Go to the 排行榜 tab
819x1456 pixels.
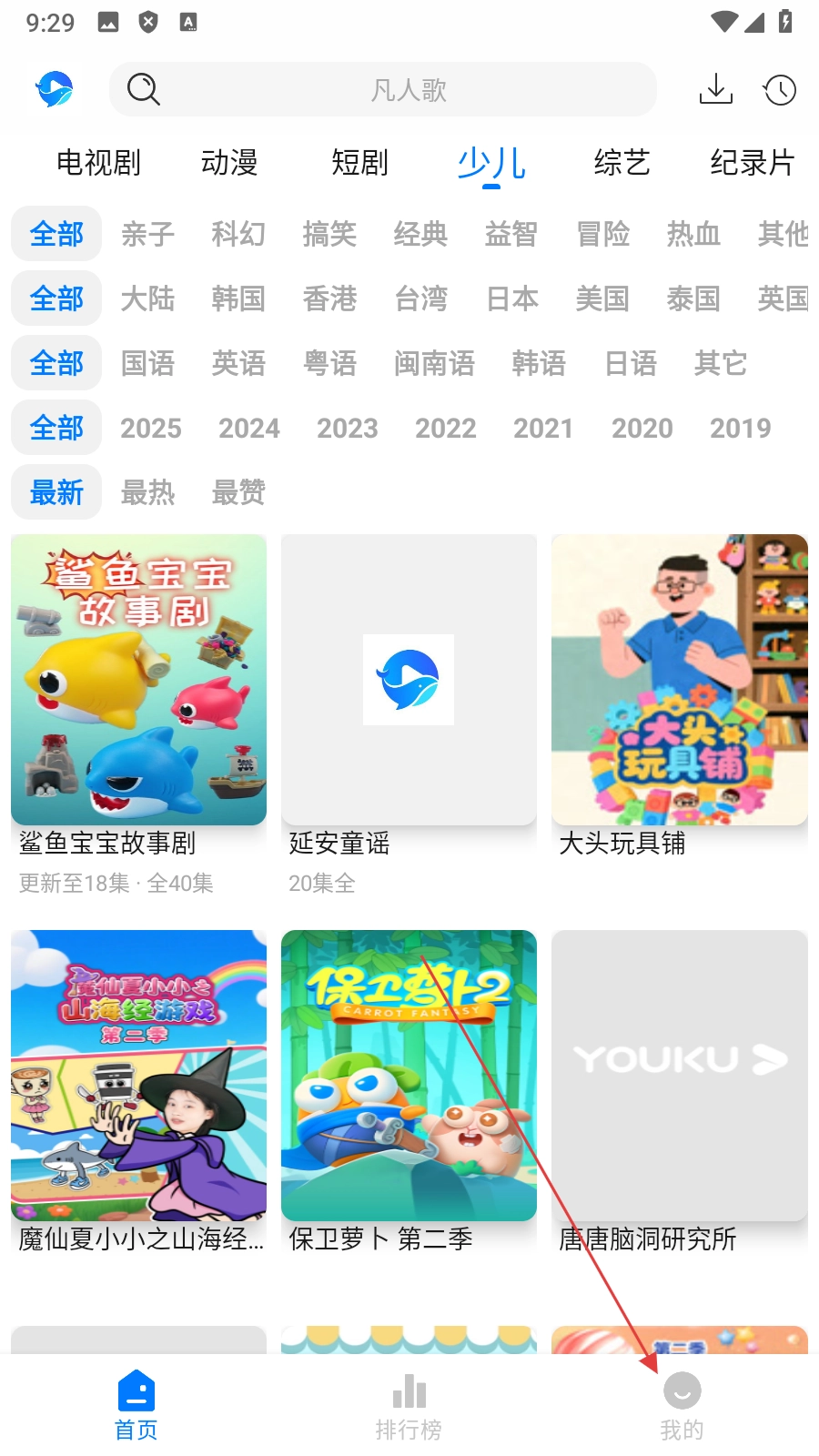409,1407
